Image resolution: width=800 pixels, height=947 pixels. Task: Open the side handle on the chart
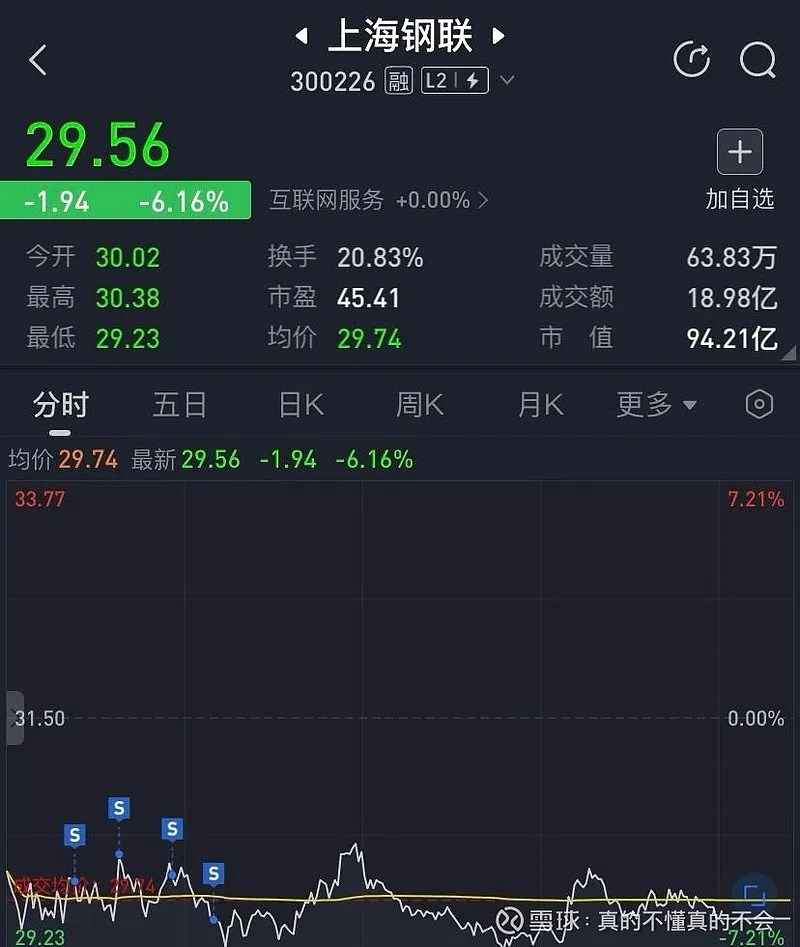click(14, 717)
